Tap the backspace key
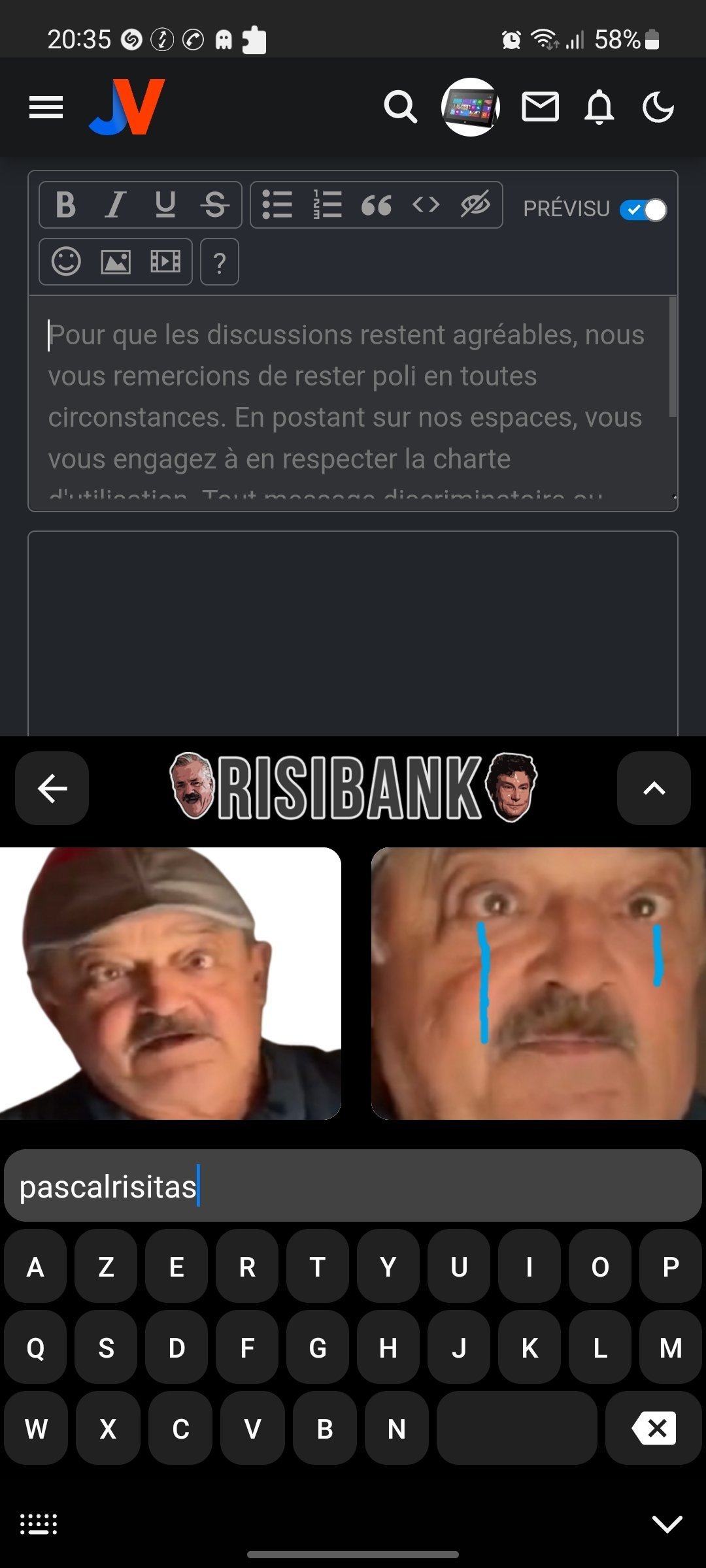The width and height of the screenshot is (706, 1568). point(654,1428)
